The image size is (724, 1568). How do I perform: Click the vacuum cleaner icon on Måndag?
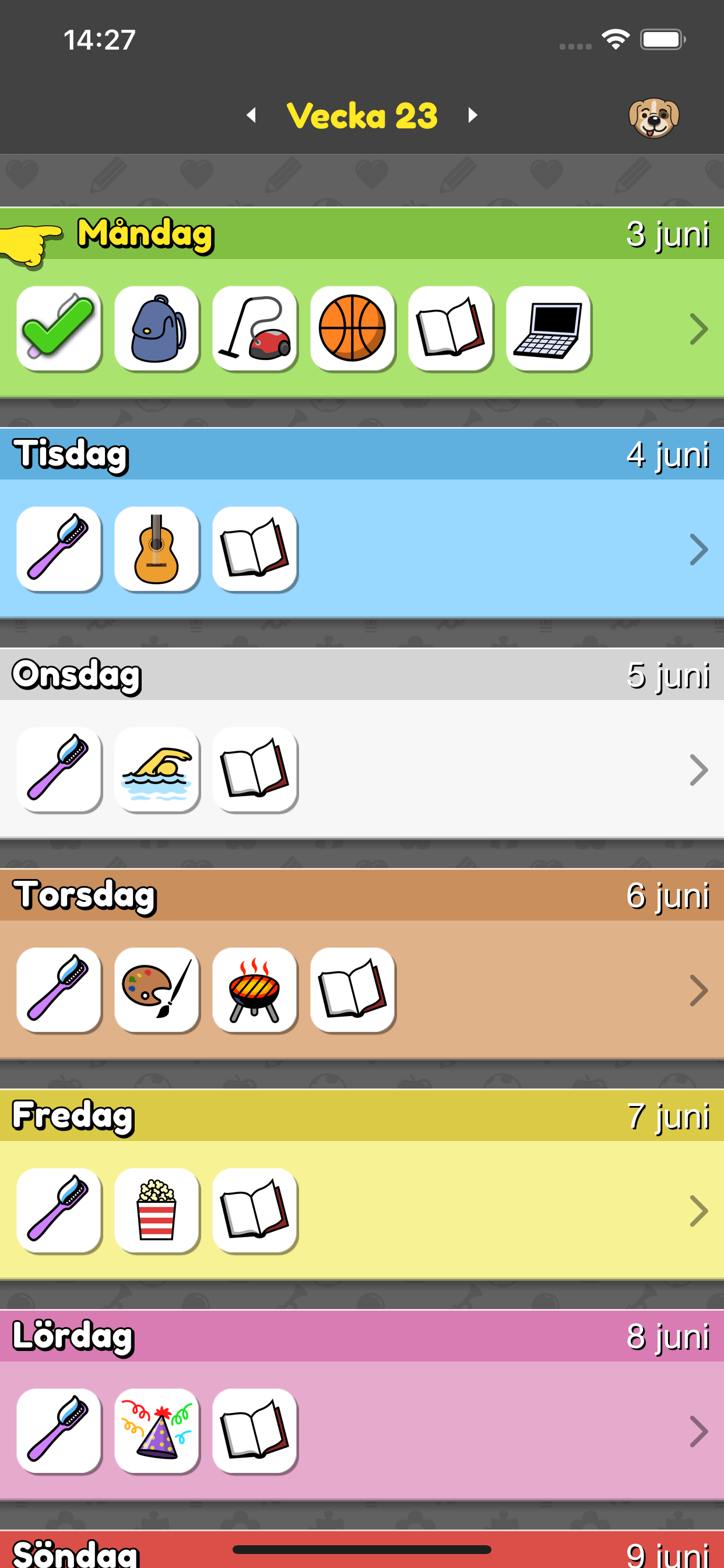(x=254, y=328)
